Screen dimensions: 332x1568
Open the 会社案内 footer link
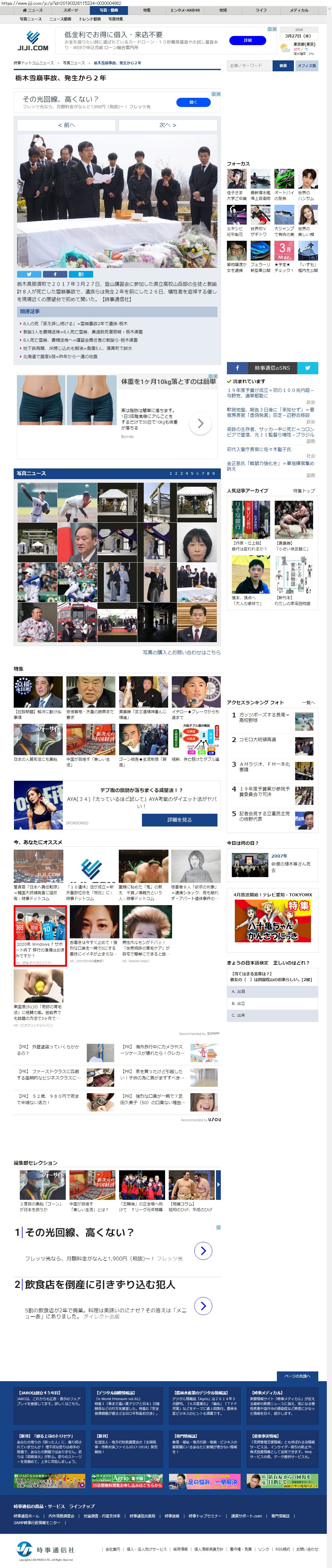tap(112, 1548)
